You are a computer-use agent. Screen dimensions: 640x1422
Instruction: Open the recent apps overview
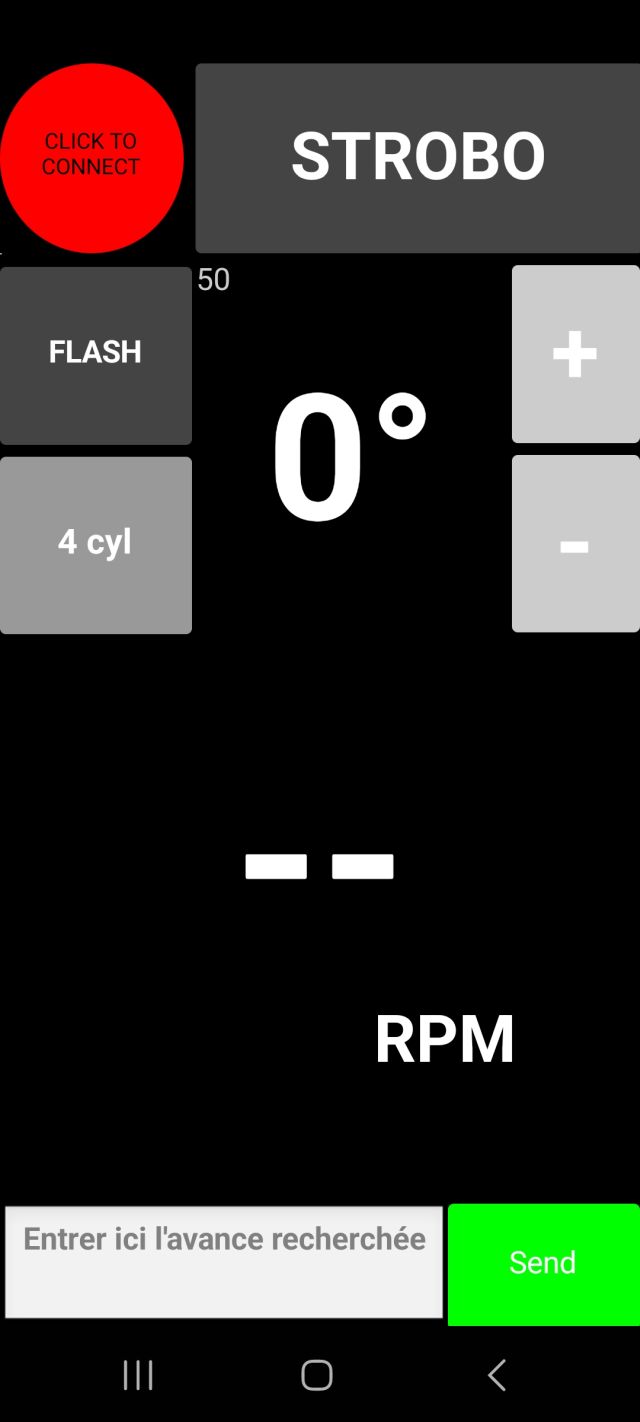tap(138, 1375)
